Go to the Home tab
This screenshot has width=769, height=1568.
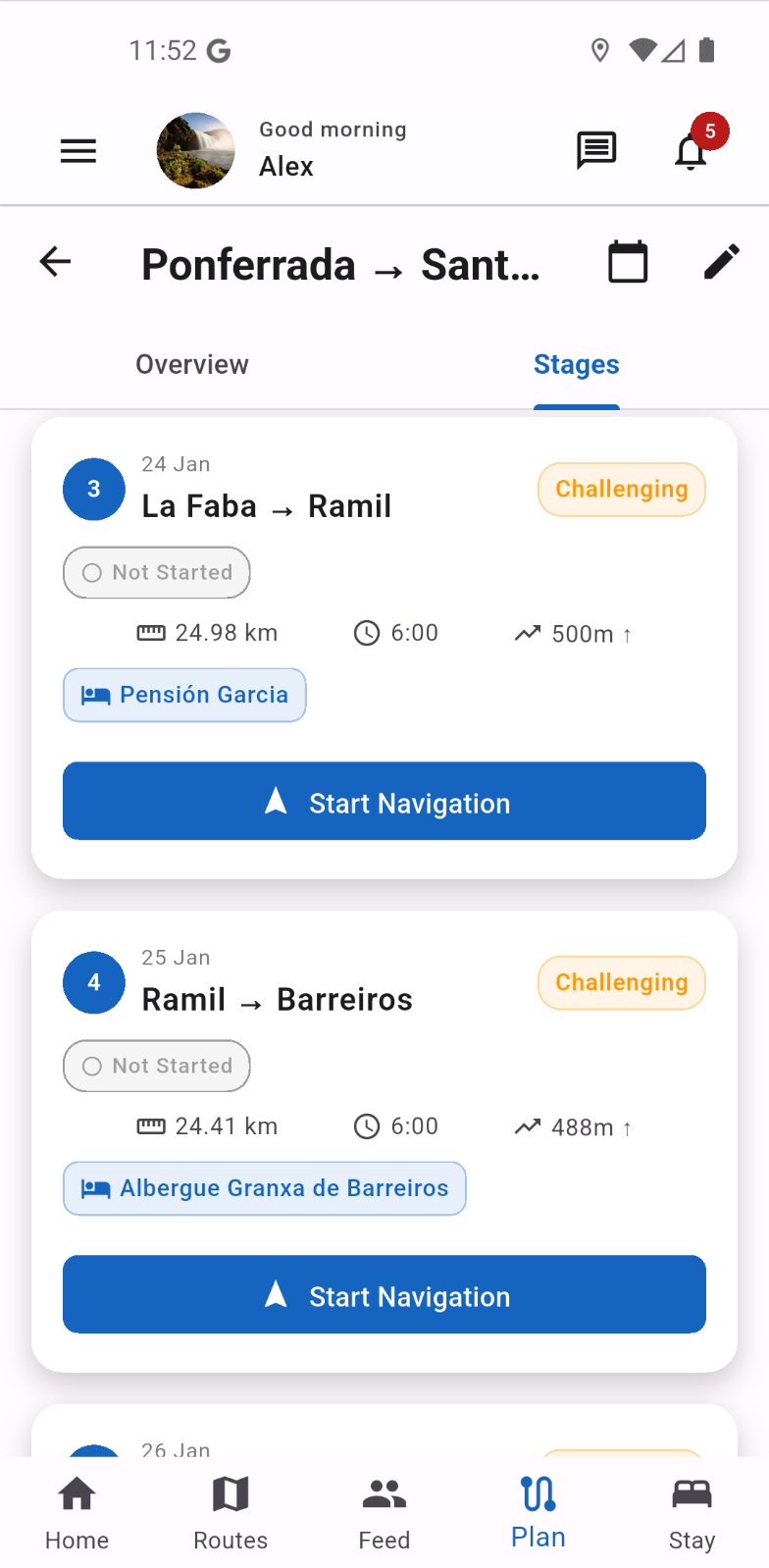[77, 1513]
